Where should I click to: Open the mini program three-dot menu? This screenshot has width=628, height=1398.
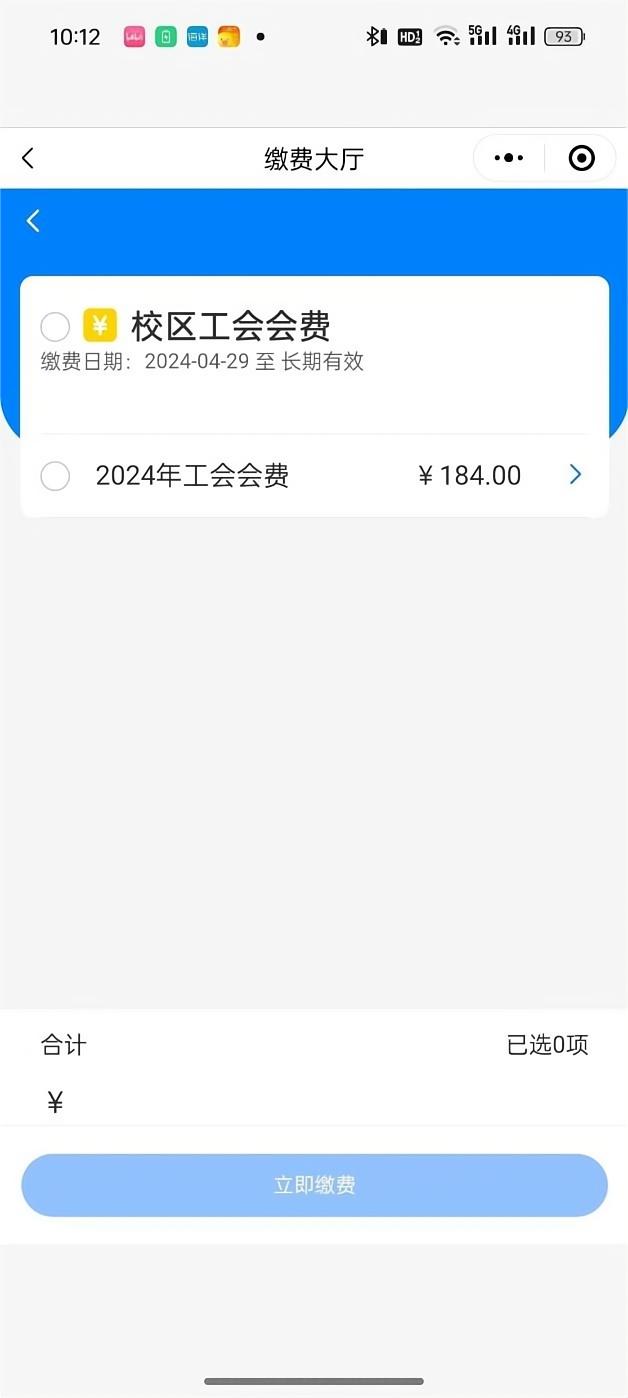(x=509, y=158)
